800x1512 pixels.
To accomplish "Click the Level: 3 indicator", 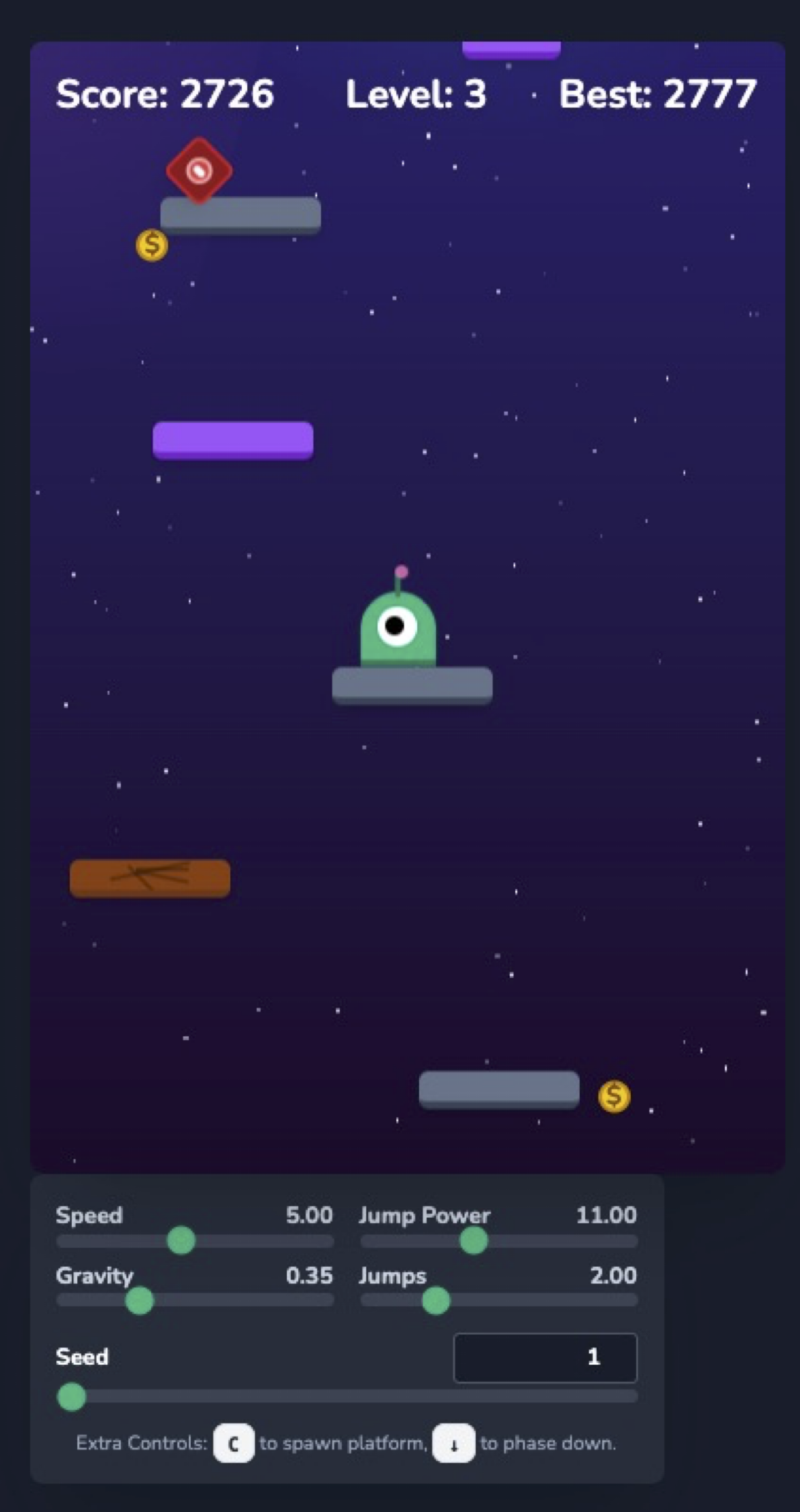I will [x=416, y=94].
